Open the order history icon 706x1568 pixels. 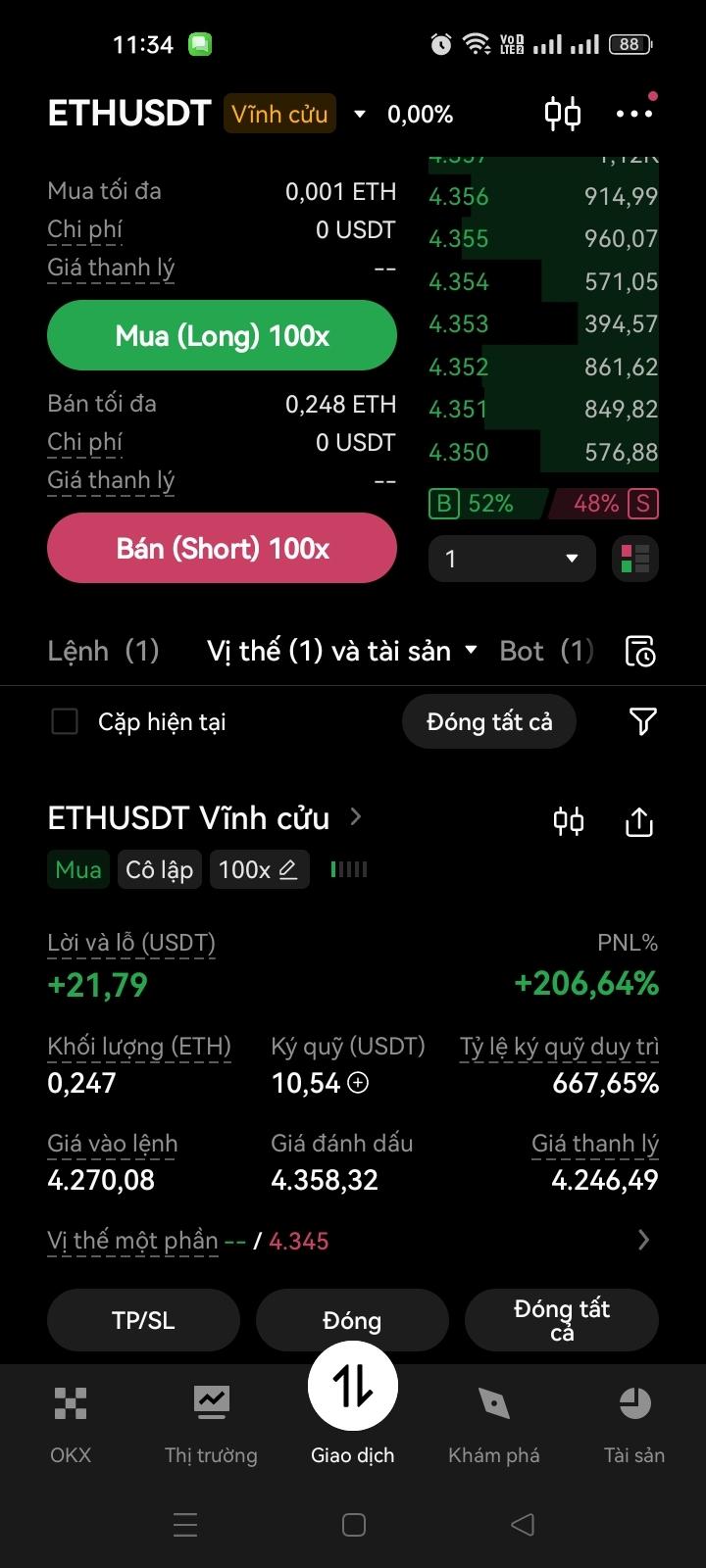coord(640,652)
